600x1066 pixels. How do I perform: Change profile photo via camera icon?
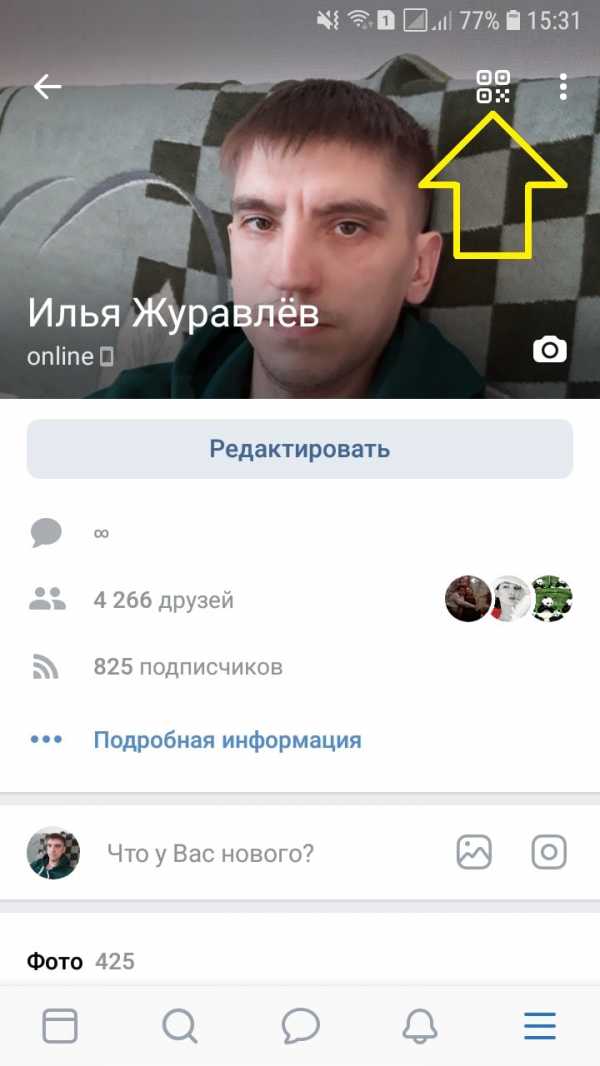(550, 350)
